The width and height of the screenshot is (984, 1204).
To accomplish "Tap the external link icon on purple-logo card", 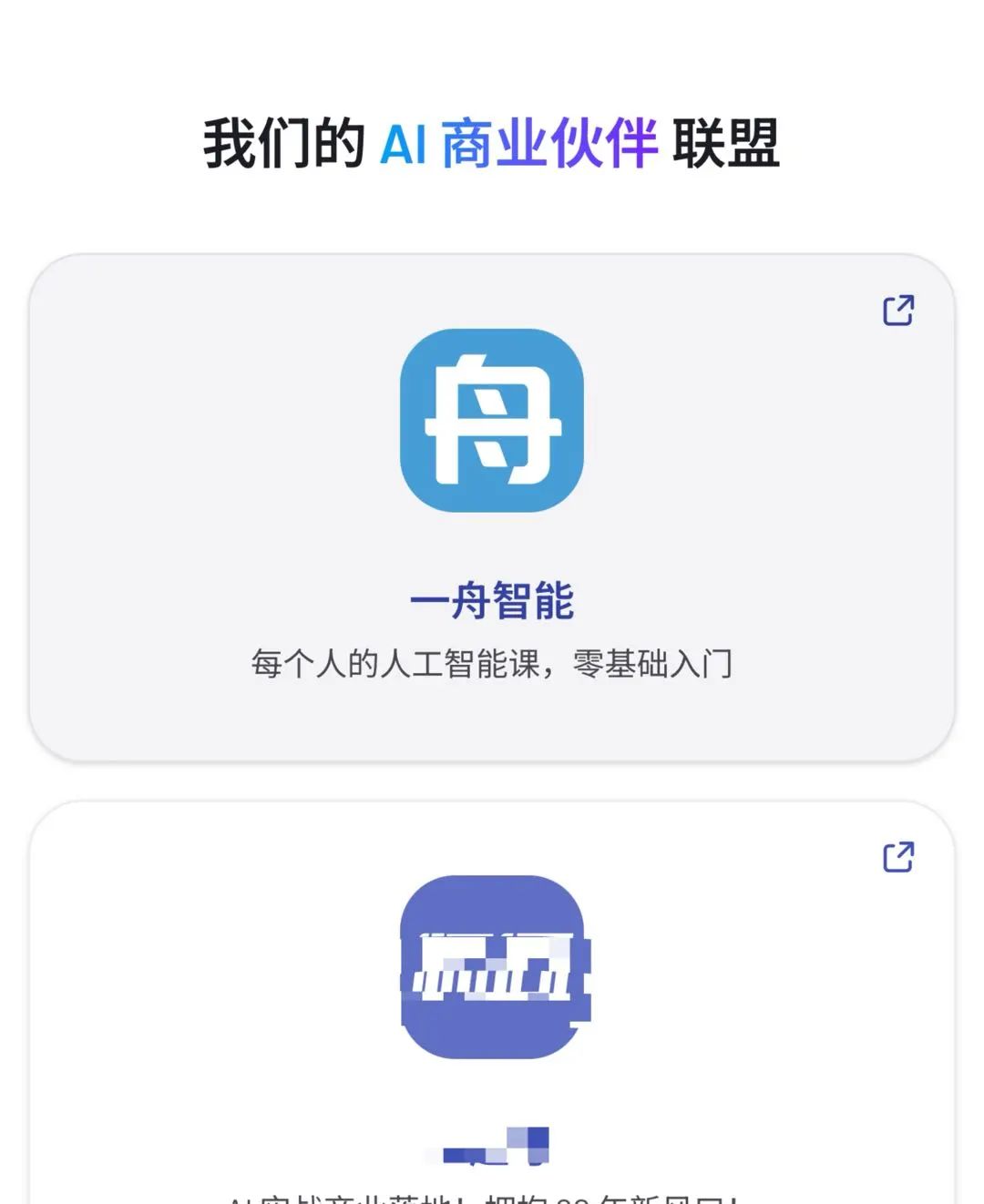I will click(898, 857).
